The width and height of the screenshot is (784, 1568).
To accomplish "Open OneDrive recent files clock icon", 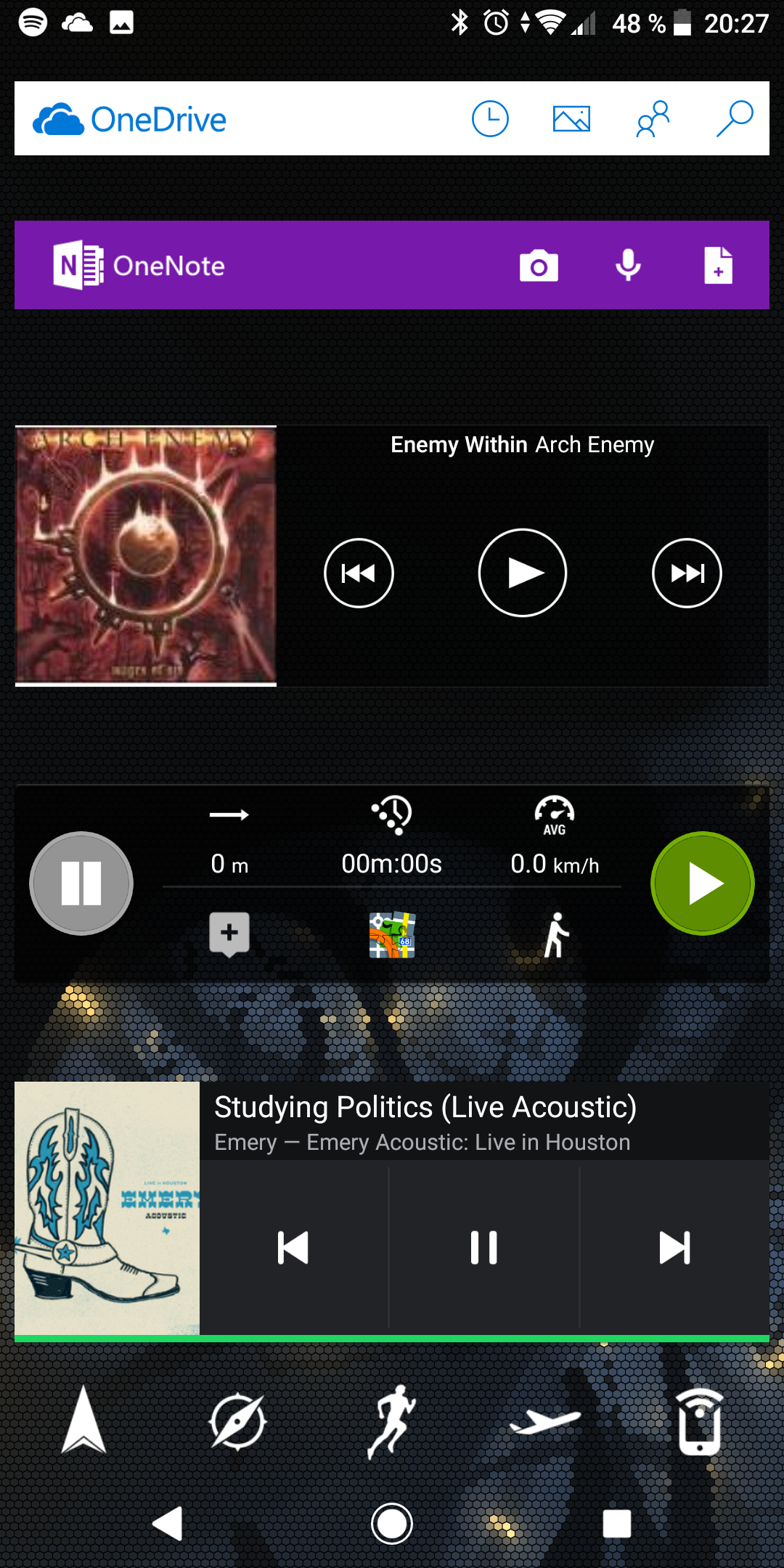I will (x=490, y=119).
